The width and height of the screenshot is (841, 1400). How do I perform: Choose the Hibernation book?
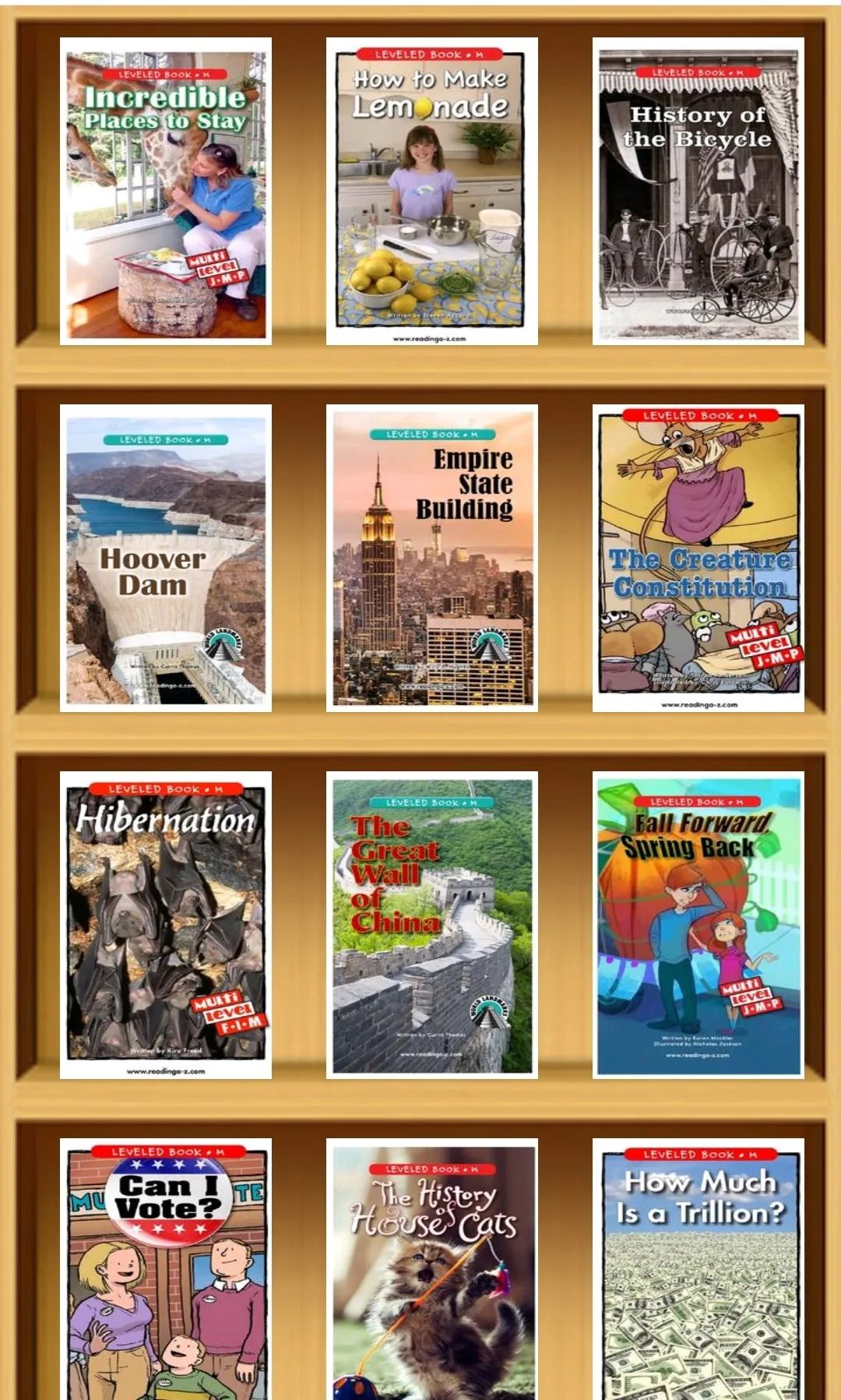click(166, 925)
